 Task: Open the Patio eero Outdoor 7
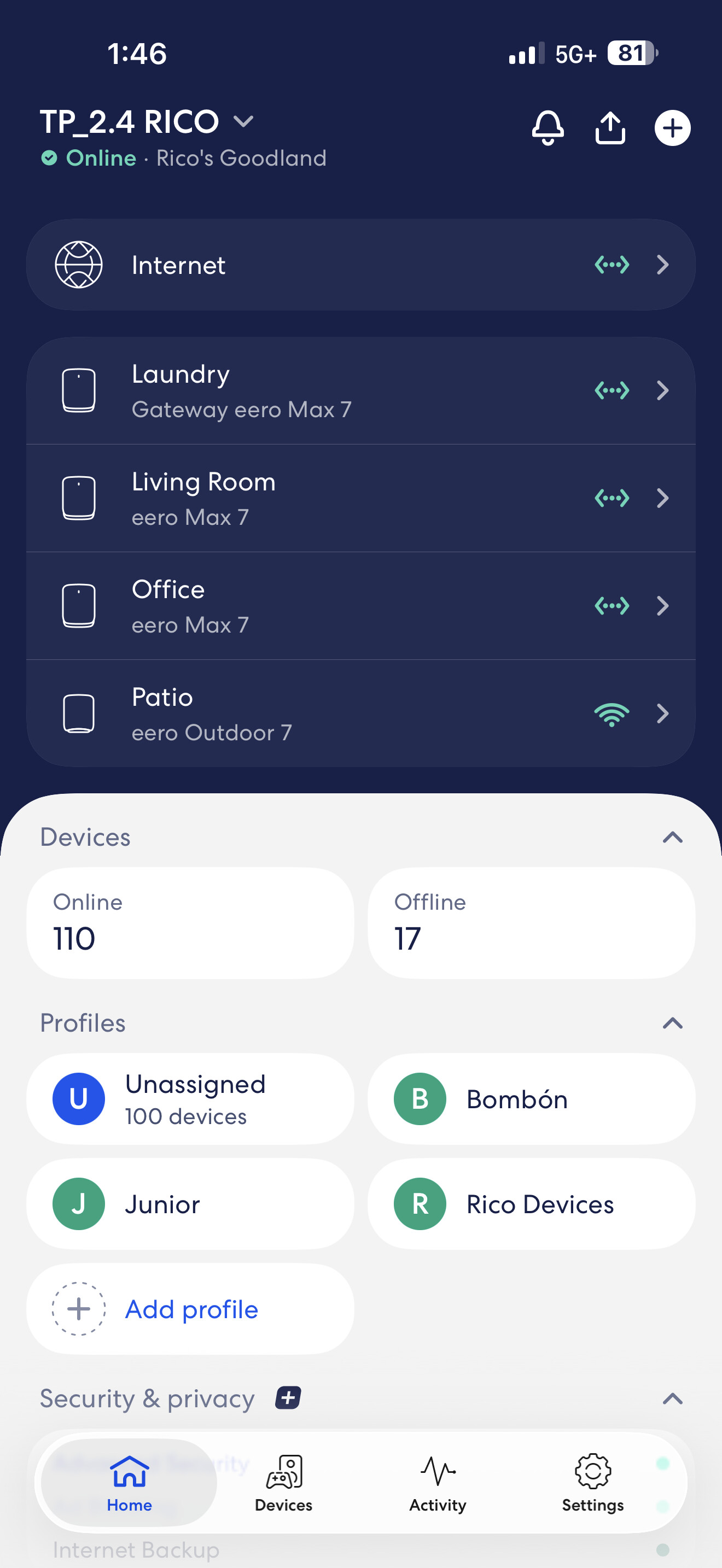pyautogui.click(x=361, y=713)
